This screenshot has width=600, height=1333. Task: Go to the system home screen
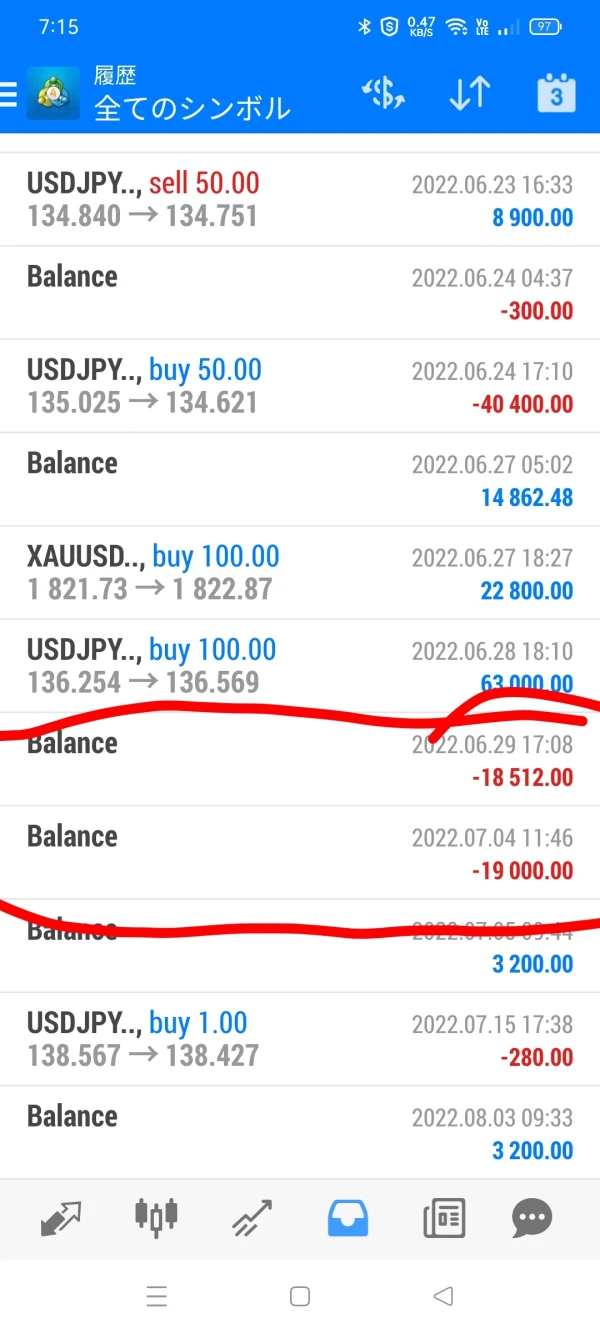click(299, 1297)
